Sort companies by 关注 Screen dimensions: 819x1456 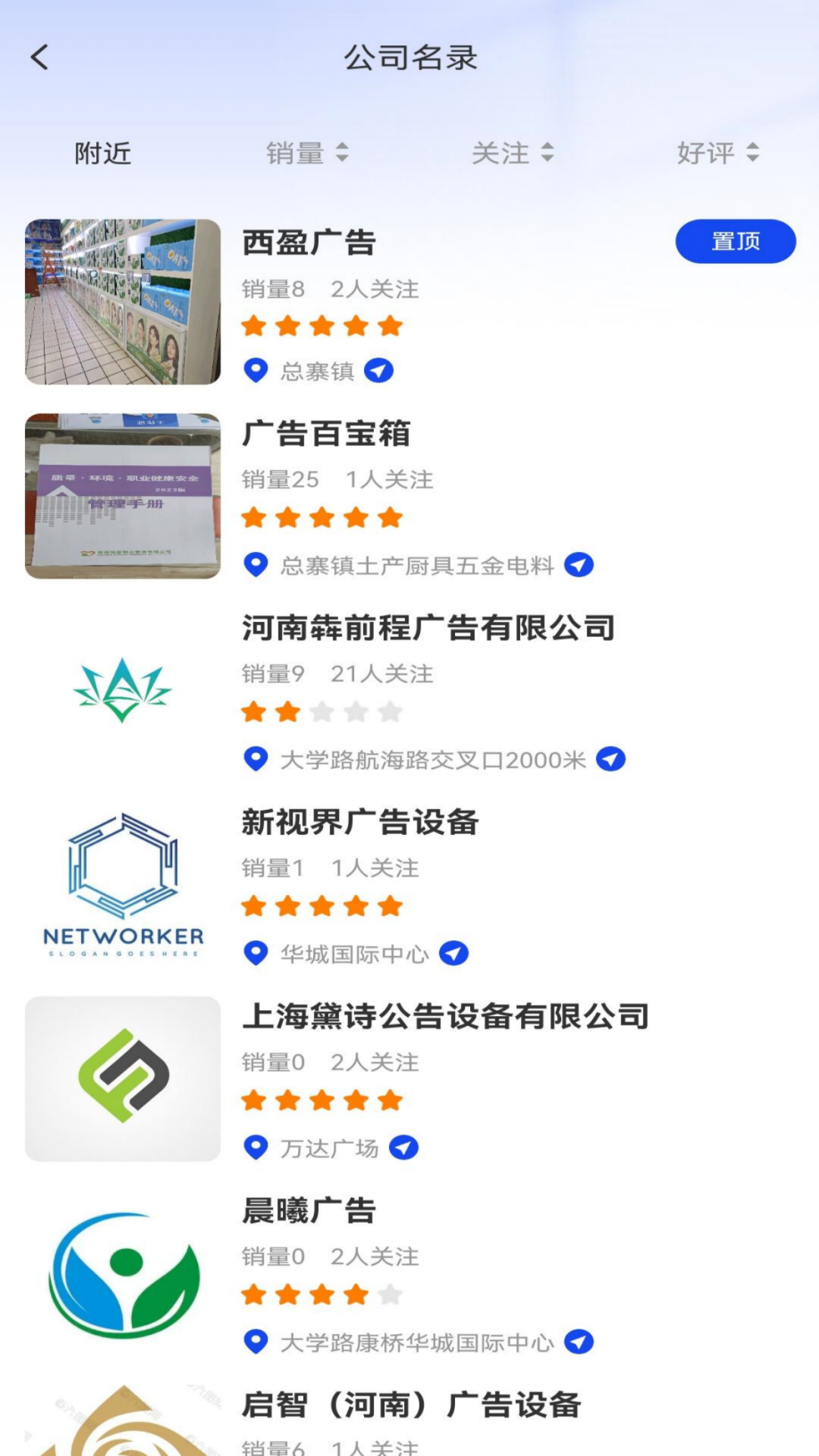[x=512, y=153]
